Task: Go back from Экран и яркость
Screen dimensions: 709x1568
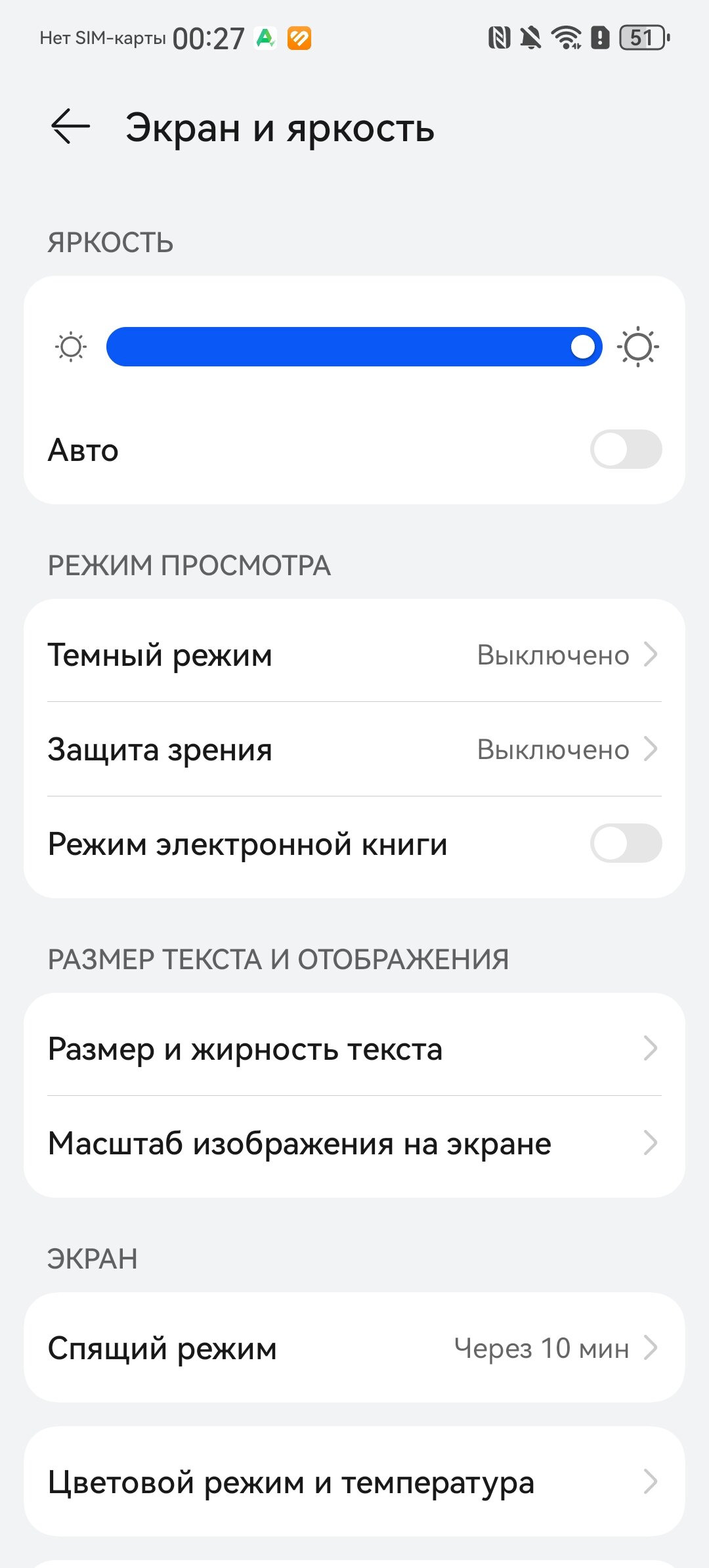Action: pos(70,126)
